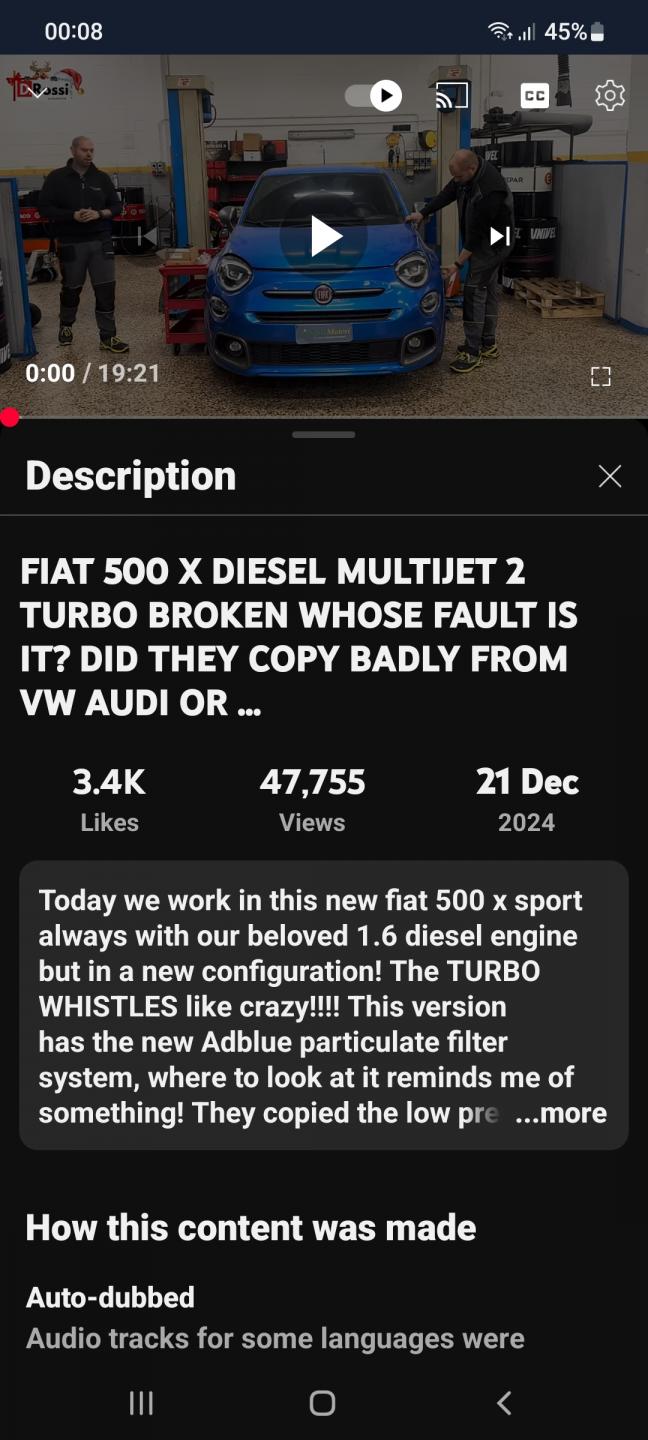
Task: Close the Description panel
Action: 609,476
